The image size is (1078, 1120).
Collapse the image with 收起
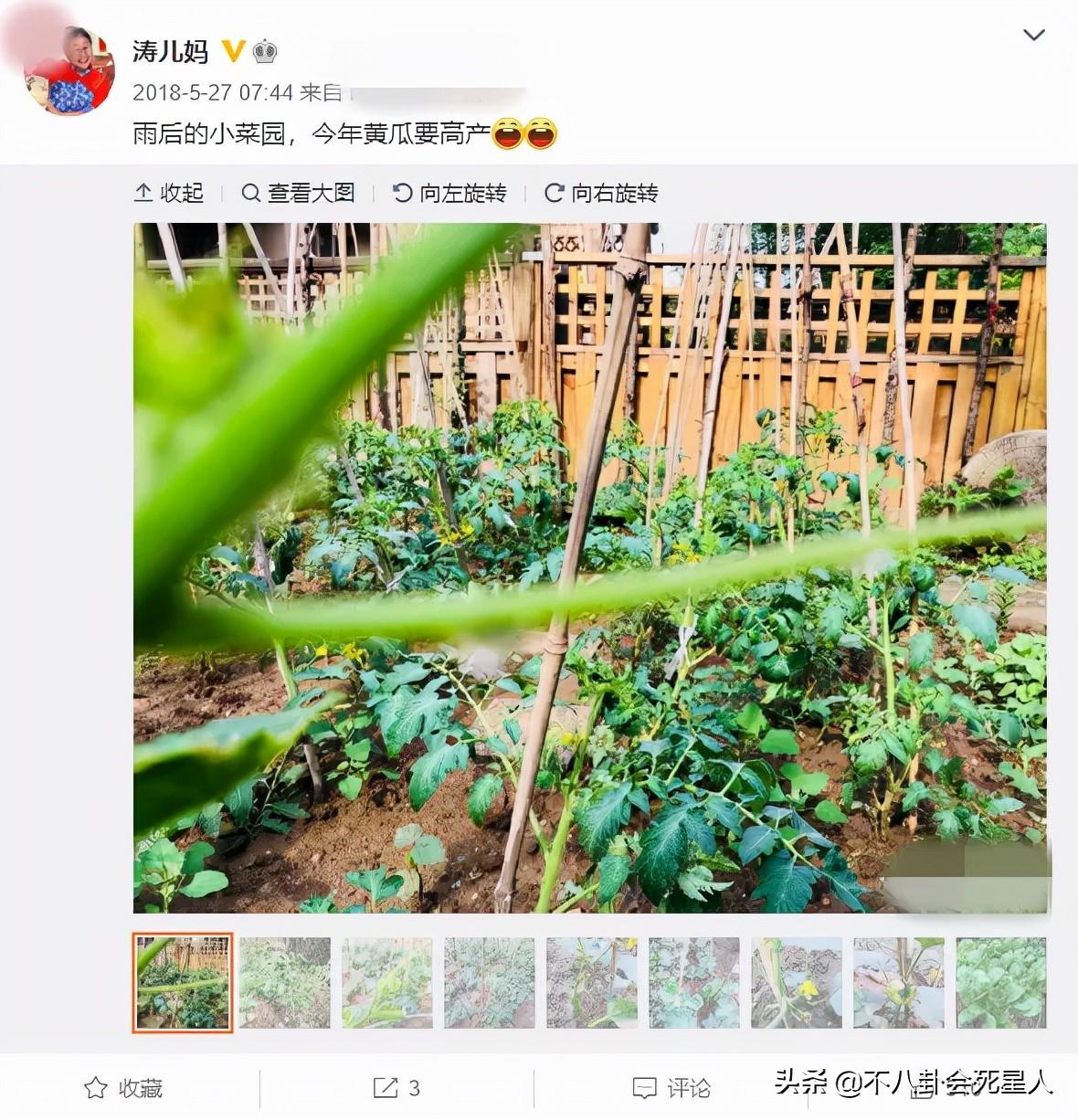[x=169, y=193]
